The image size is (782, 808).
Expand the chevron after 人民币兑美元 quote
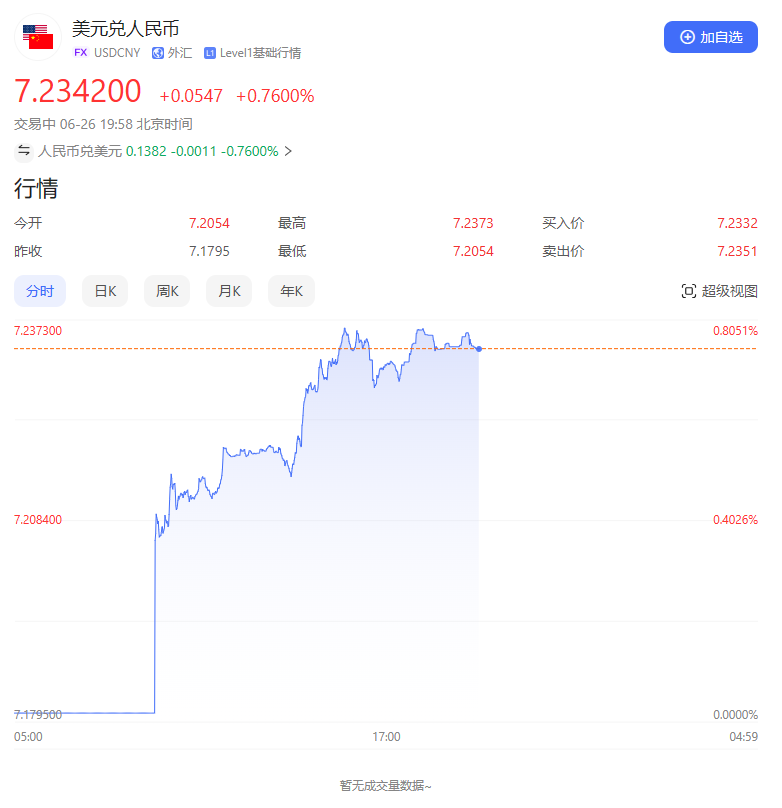pyautogui.click(x=290, y=151)
